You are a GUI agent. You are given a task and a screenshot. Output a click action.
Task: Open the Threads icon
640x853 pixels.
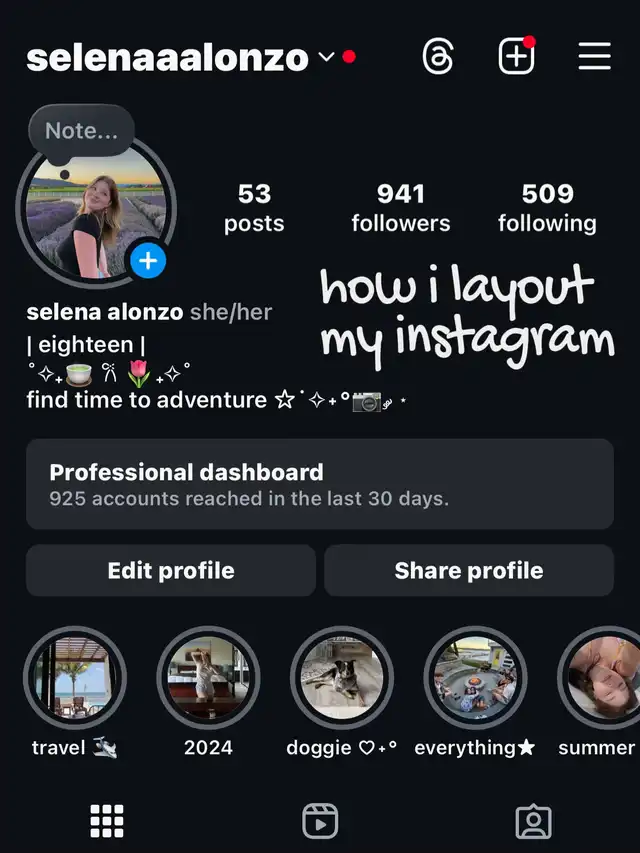tap(437, 57)
